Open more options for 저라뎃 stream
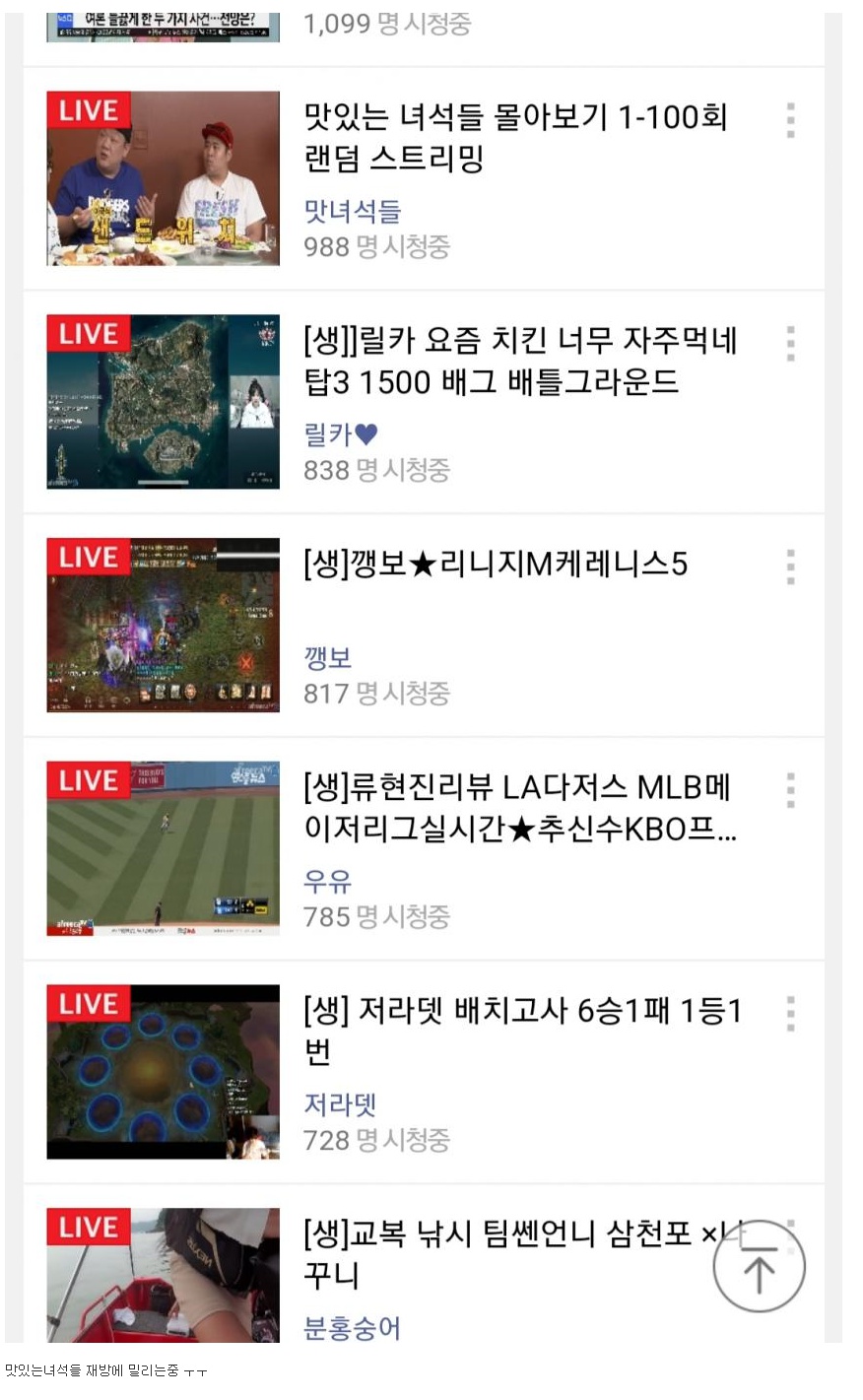Screen dimensions: 863x1400 pyautogui.click(x=790, y=1014)
